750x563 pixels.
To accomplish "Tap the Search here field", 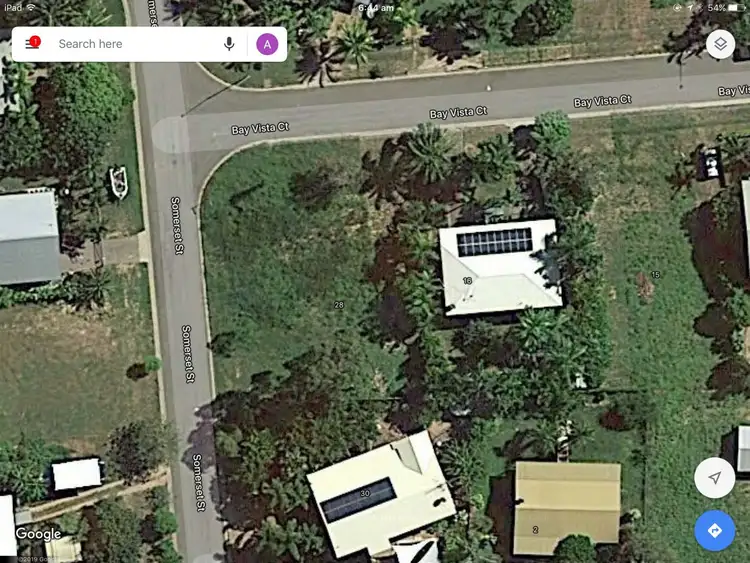I will 135,44.
